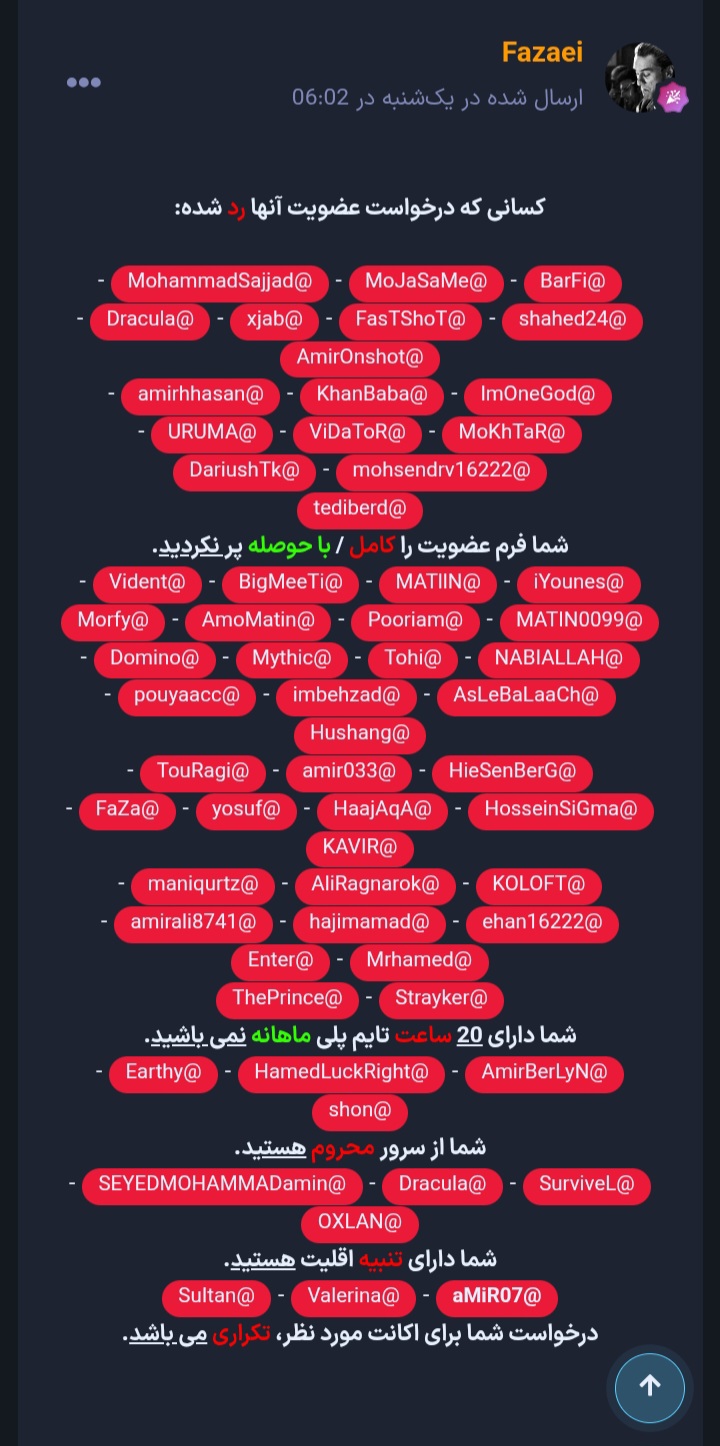This screenshot has width=720, height=1446.
Task: Tap the @NABIALLAH mention chip
Action: (x=551, y=659)
